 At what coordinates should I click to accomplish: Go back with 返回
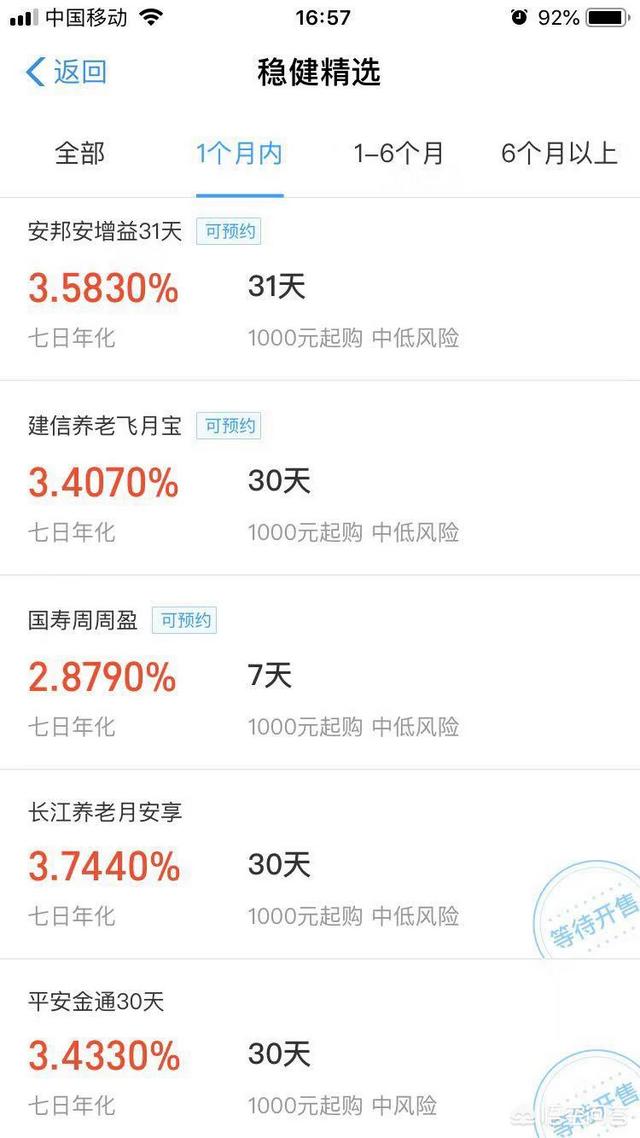point(66,73)
